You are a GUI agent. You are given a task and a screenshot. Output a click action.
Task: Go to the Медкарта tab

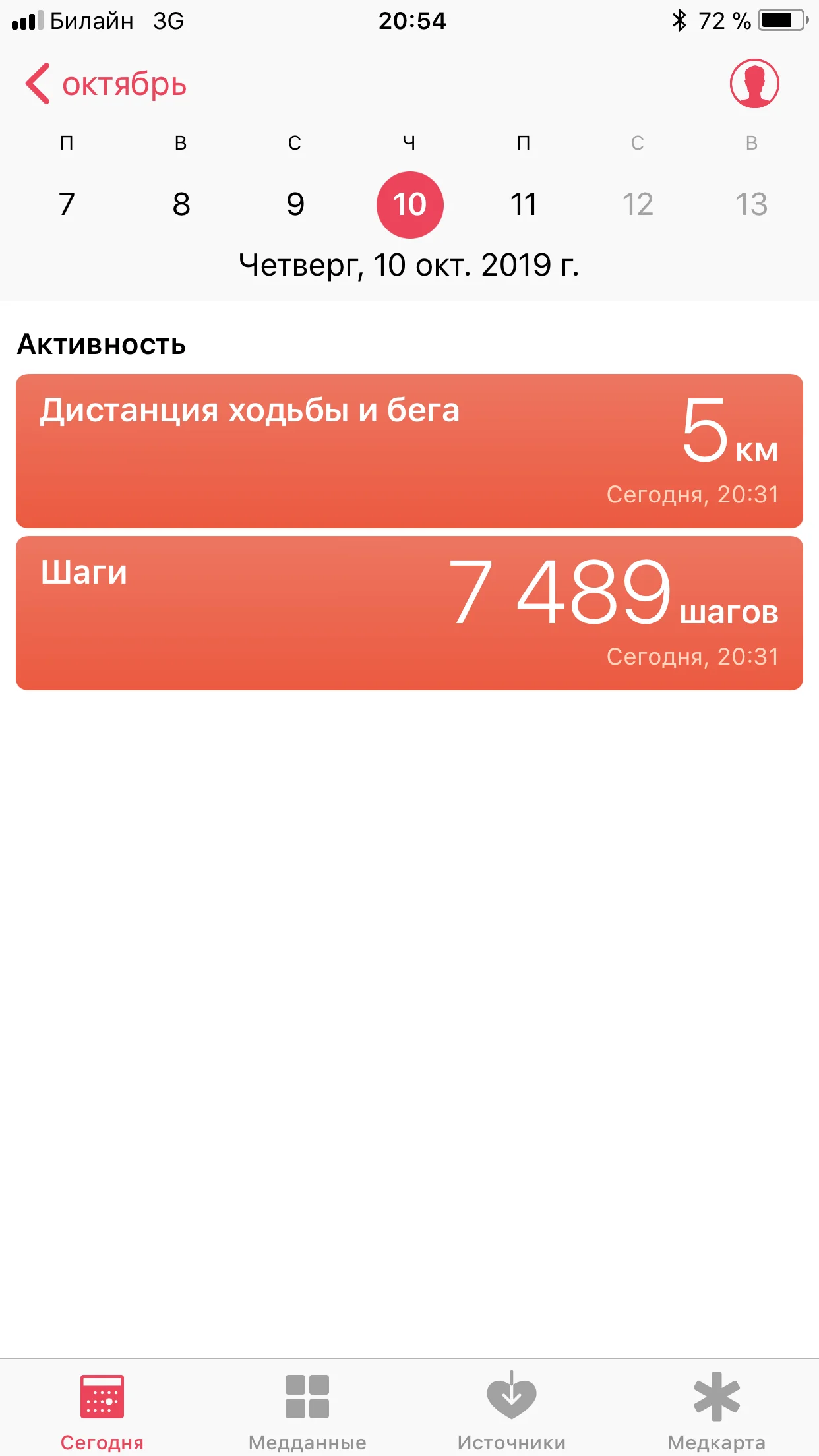click(x=717, y=1409)
